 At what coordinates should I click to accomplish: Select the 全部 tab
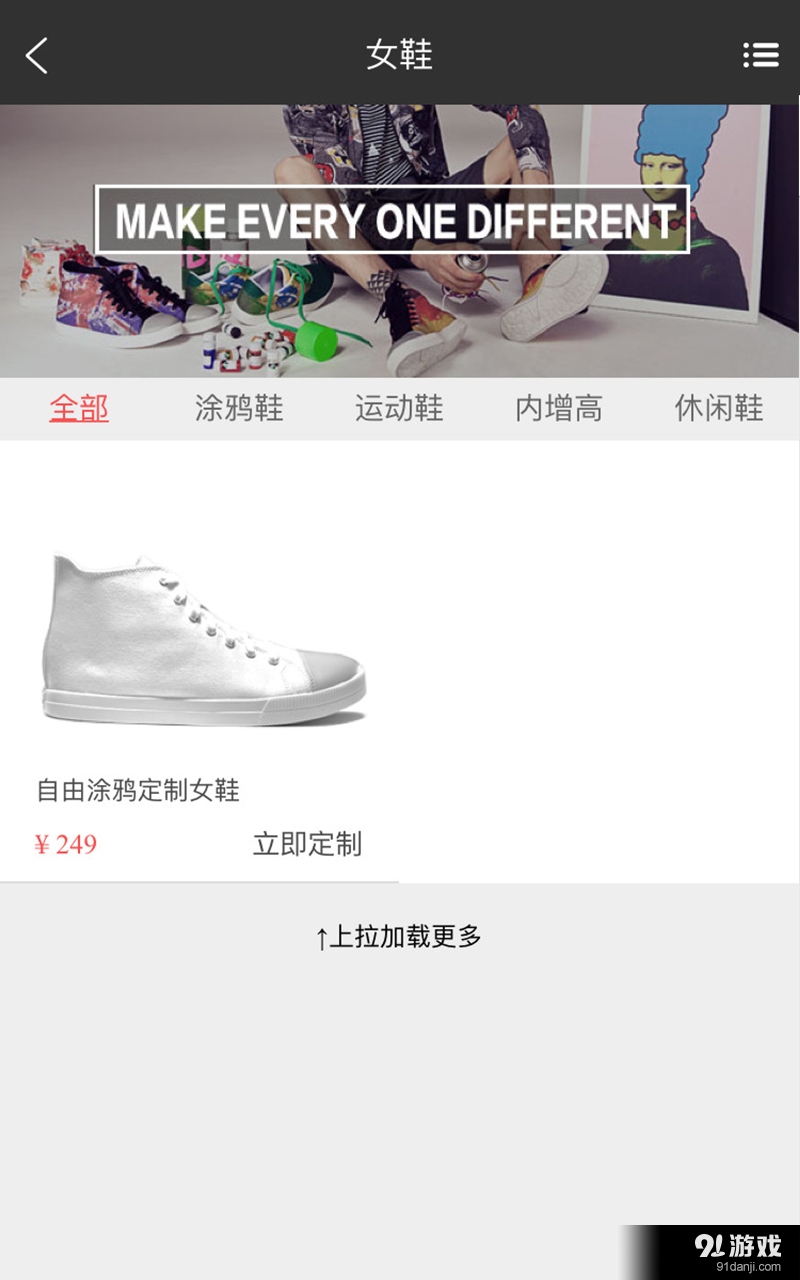(79, 408)
